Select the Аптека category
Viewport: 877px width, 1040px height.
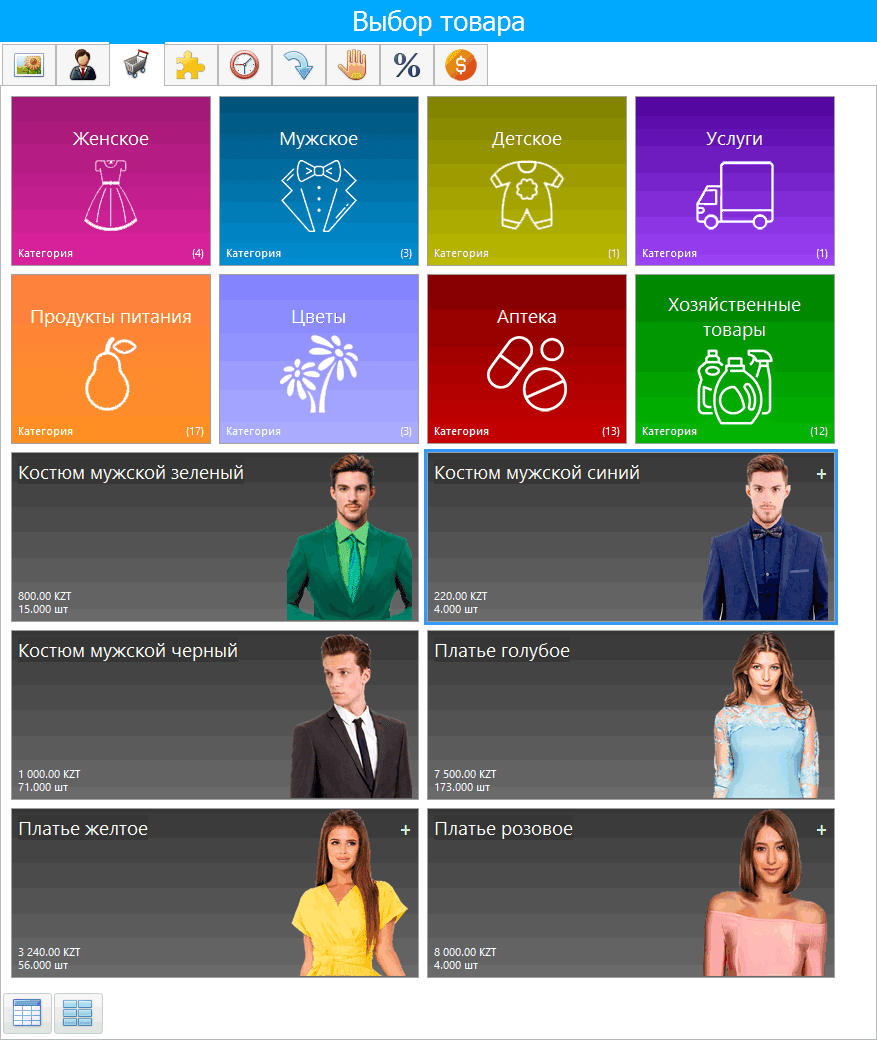527,359
